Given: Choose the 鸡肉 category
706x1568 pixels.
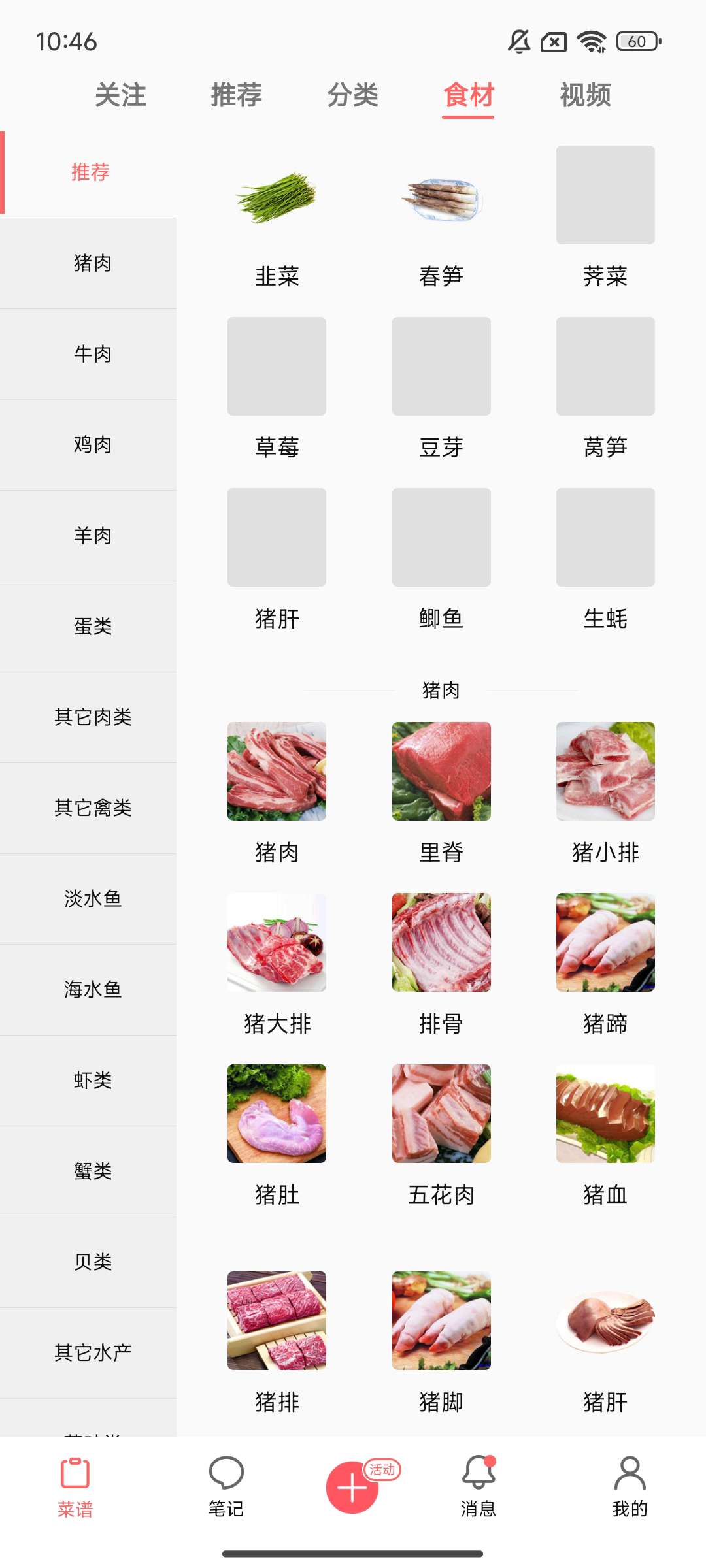Looking at the screenshot, I should point(92,445).
